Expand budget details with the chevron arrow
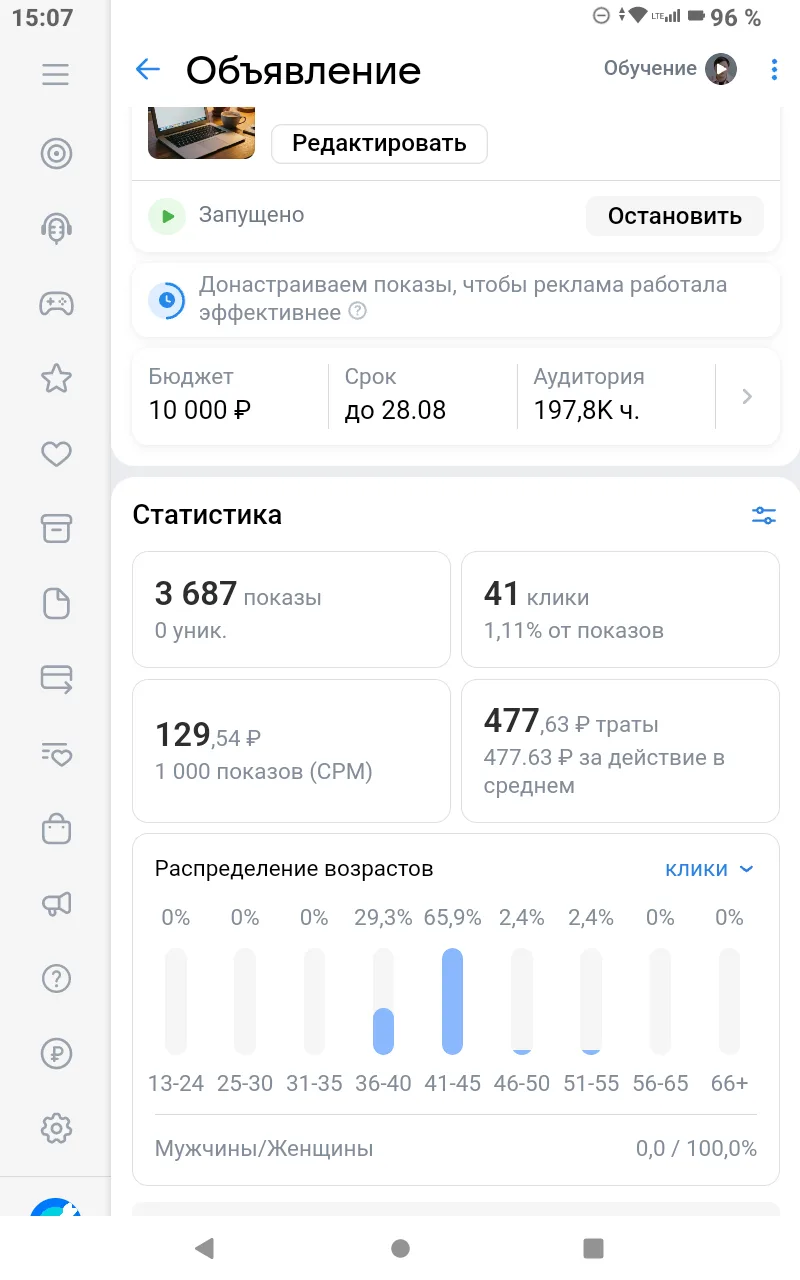Screen dimensions: 800x1280 point(747,396)
